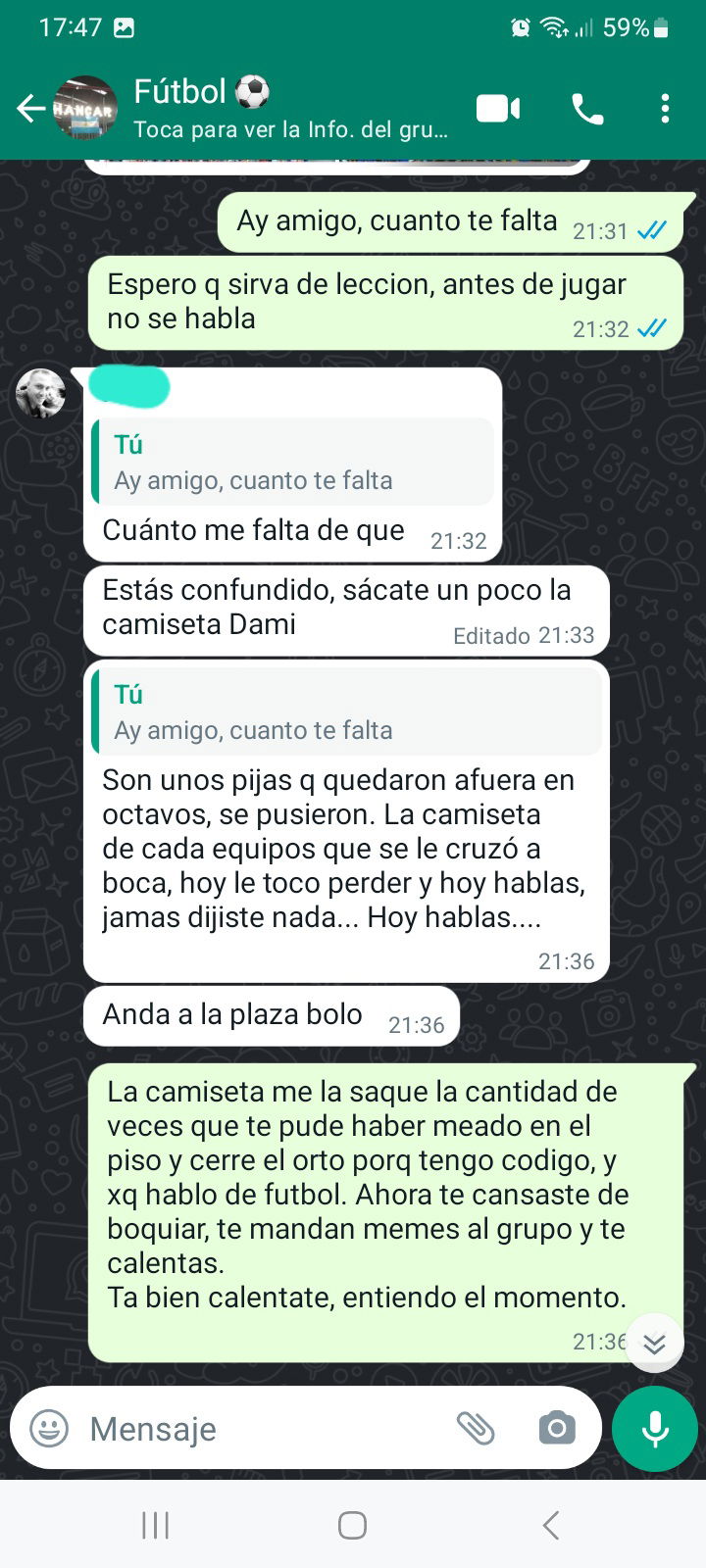This screenshot has width=706, height=1568.
Task: Tap the microphone voice message button
Action: click(x=655, y=1429)
